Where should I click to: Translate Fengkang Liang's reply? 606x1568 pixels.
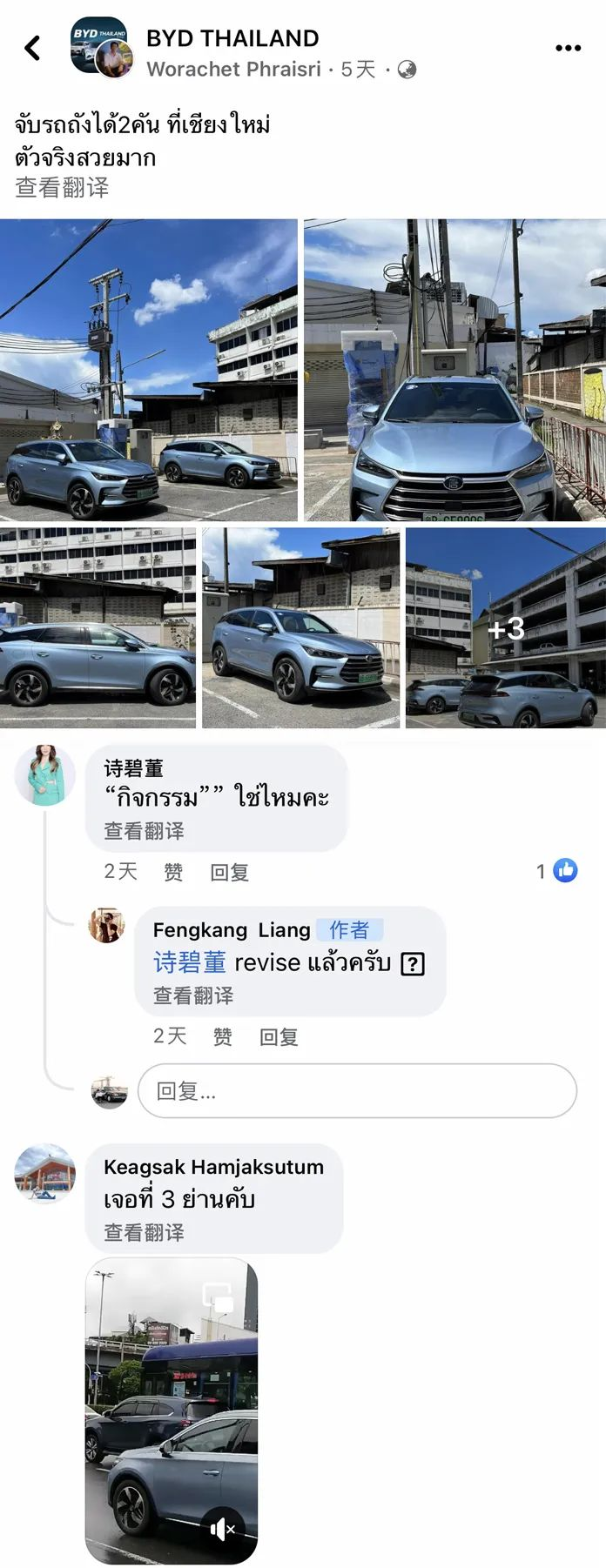point(193,995)
